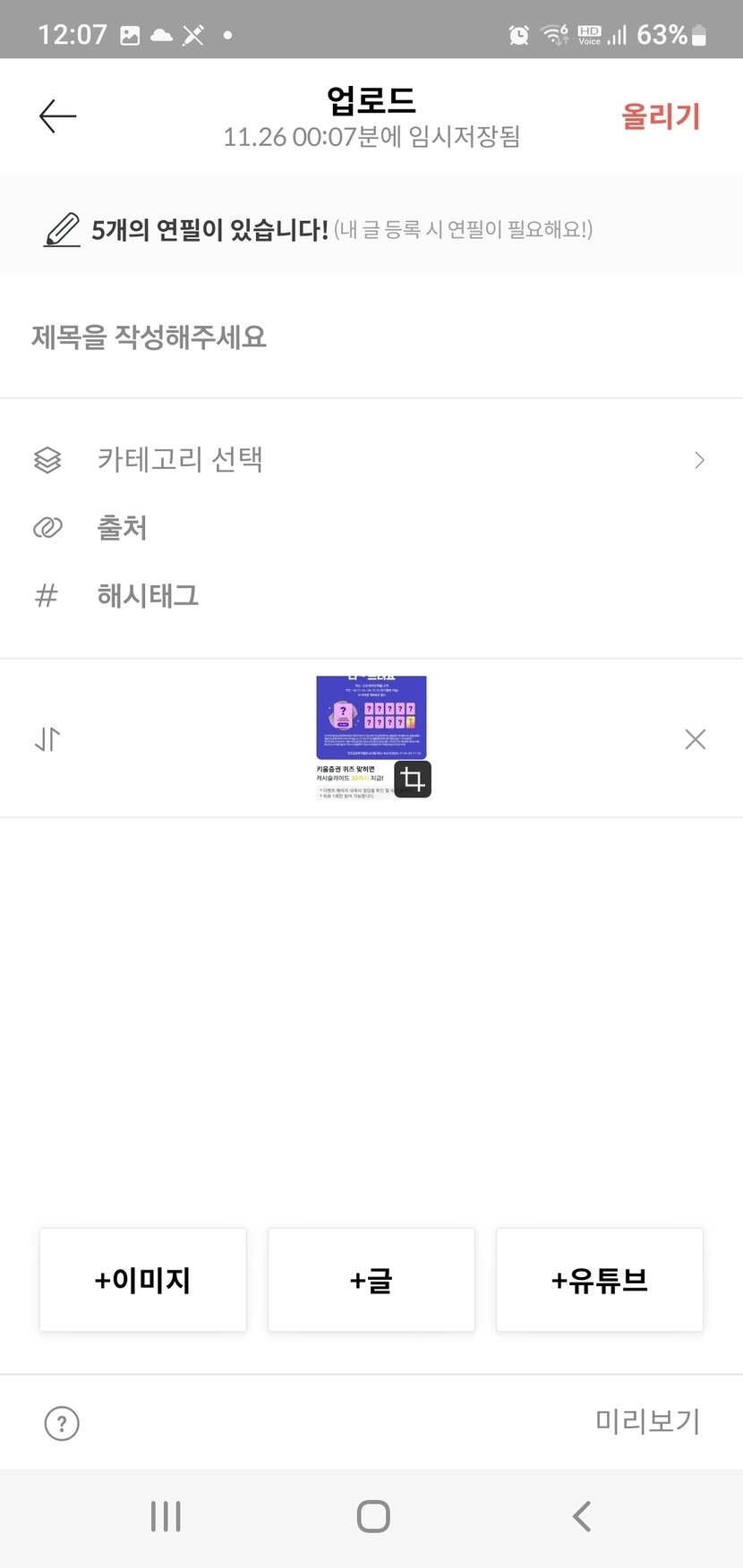Tap the reorder arrows beside the image
This screenshot has height=1568, width=743.
click(x=47, y=739)
